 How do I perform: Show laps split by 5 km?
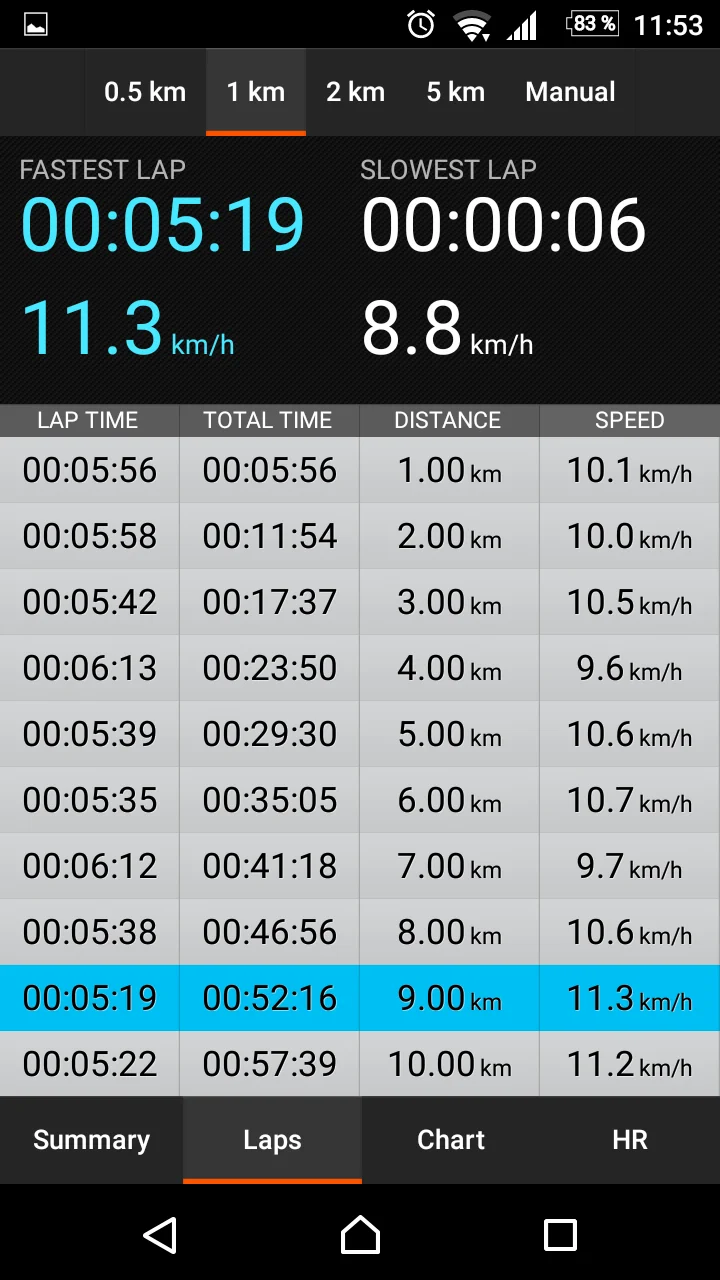(455, 92)
